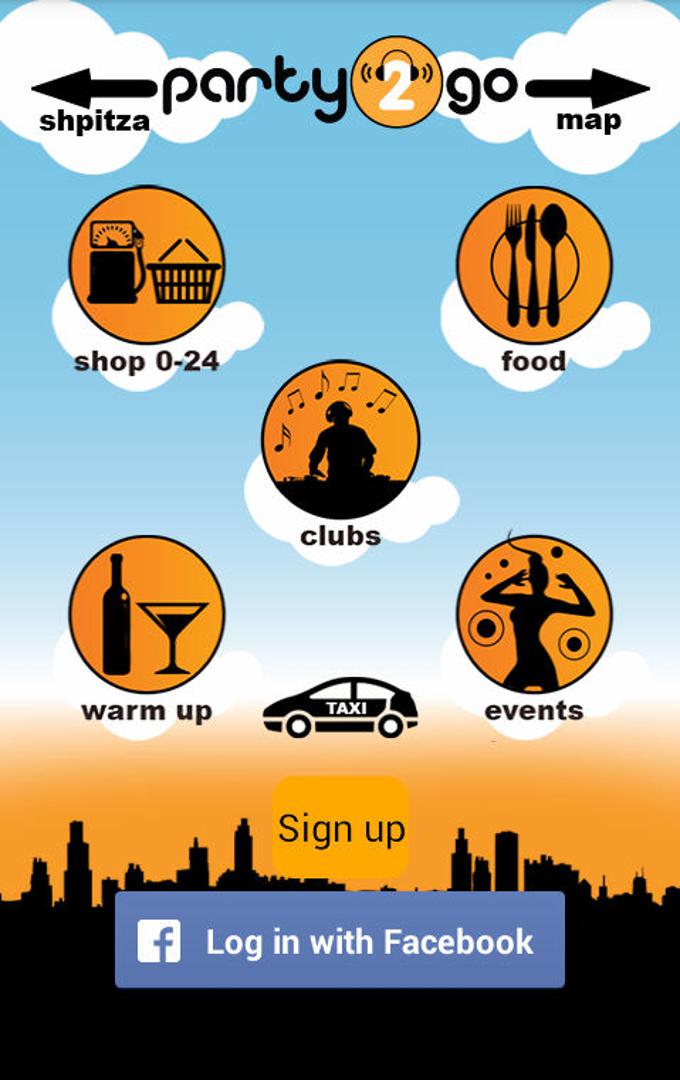View the events section

pyautogui.click(x=534, y=615)
